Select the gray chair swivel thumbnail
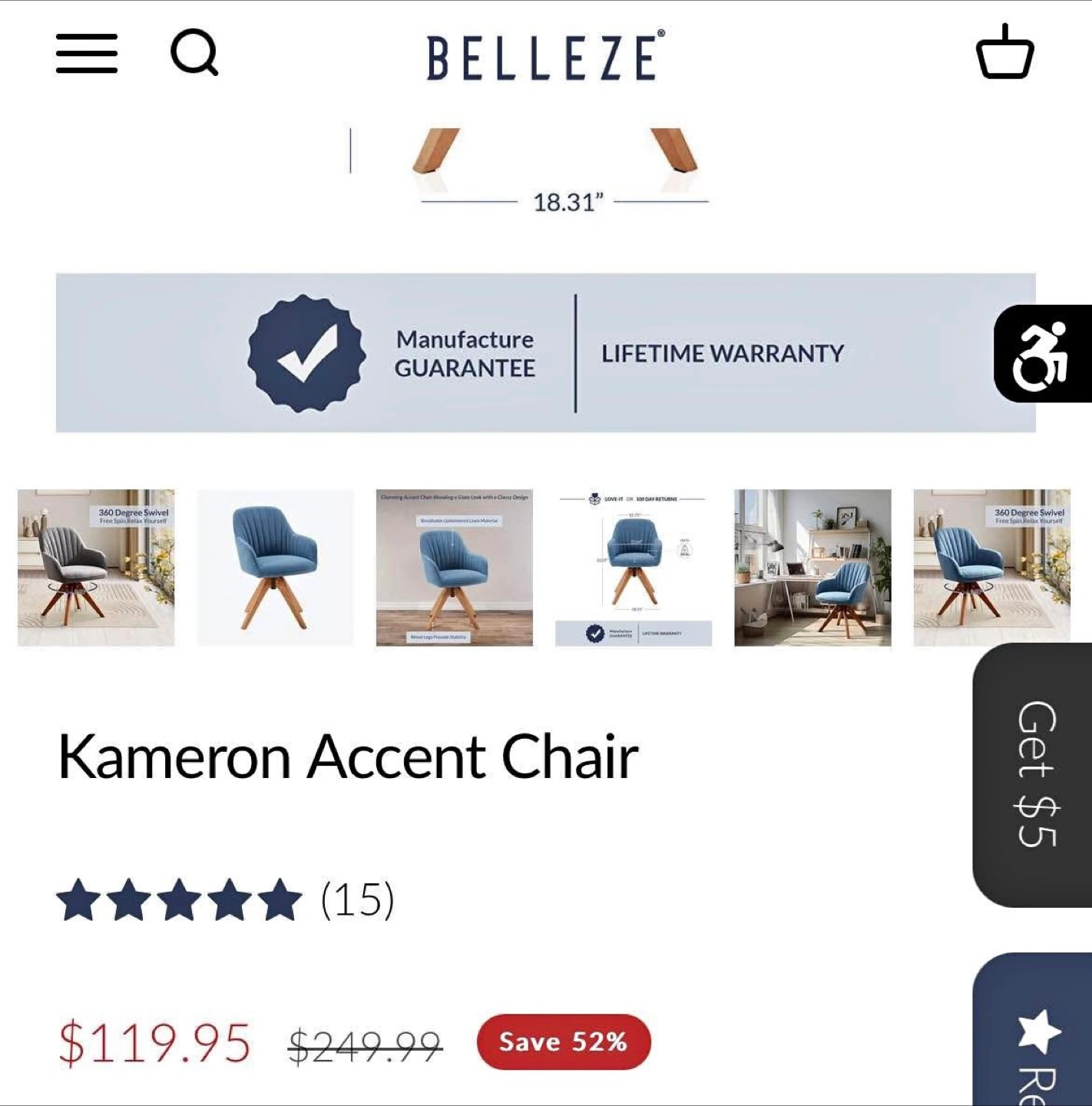The width and height of the screenshot is (1092, 1106). (x=96, y=568)
